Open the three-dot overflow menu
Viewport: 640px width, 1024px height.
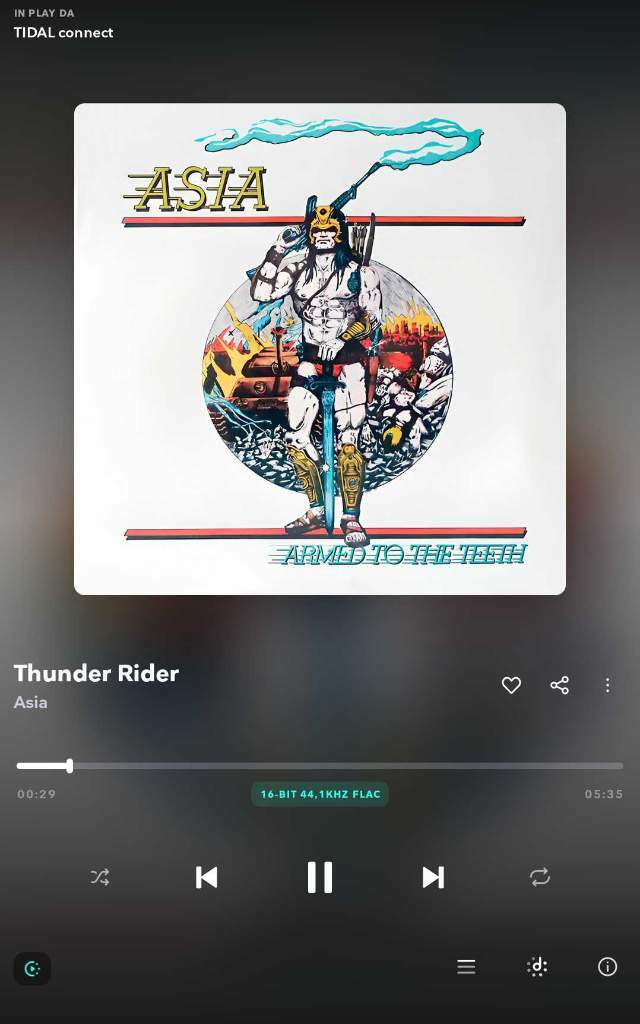[x=607, y=685]
